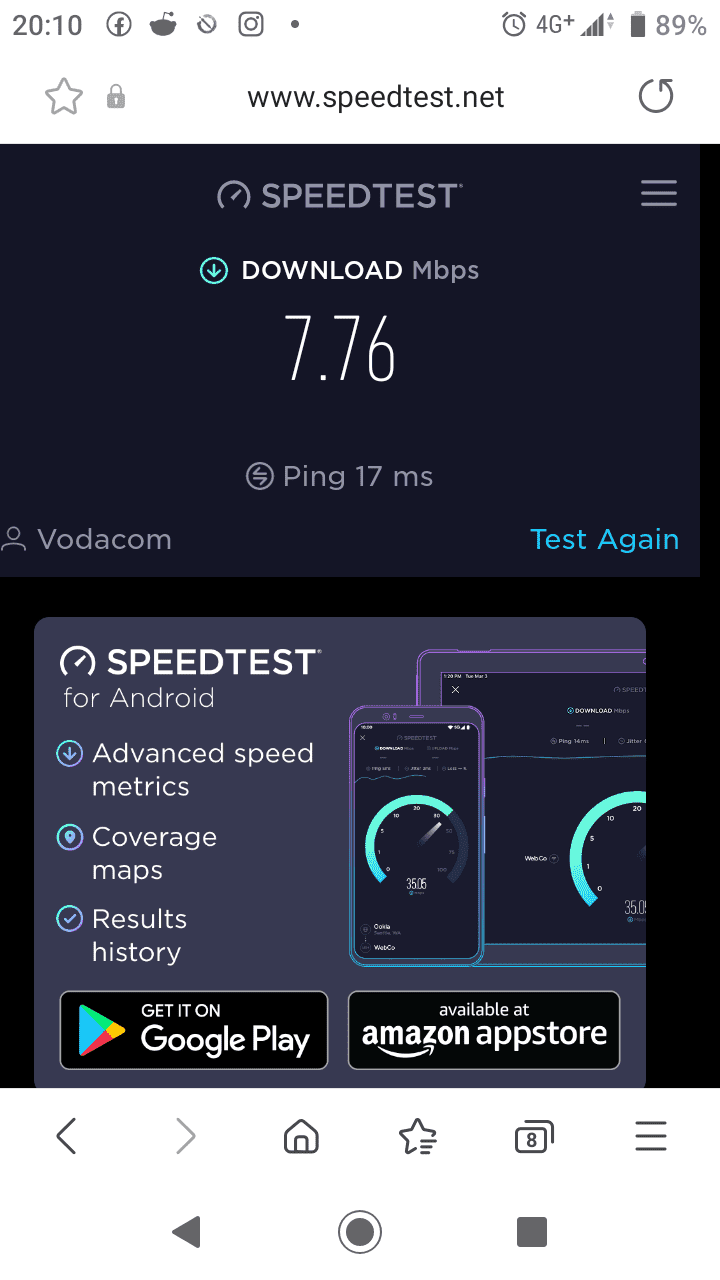Bookmark this page with the star icon
The image size is (720, 1280).
point(64,97)
